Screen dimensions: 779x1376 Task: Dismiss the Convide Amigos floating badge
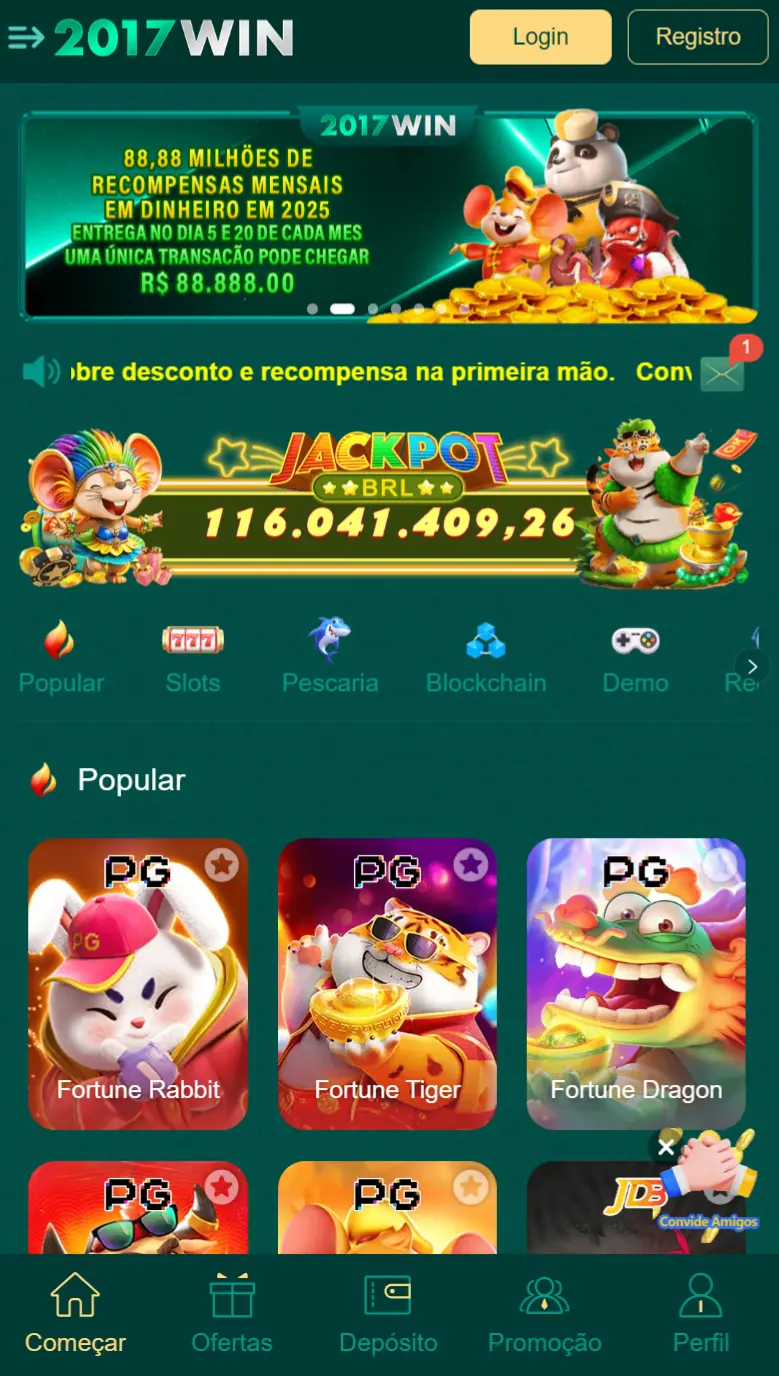click(667, 1147)
